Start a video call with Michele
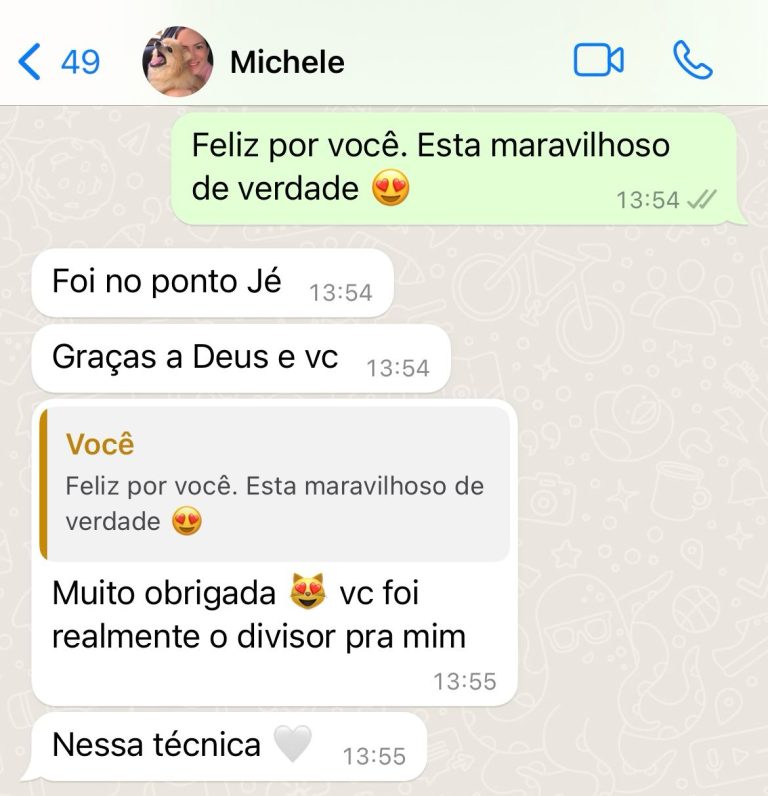768x796 pixels. point(598,60)
